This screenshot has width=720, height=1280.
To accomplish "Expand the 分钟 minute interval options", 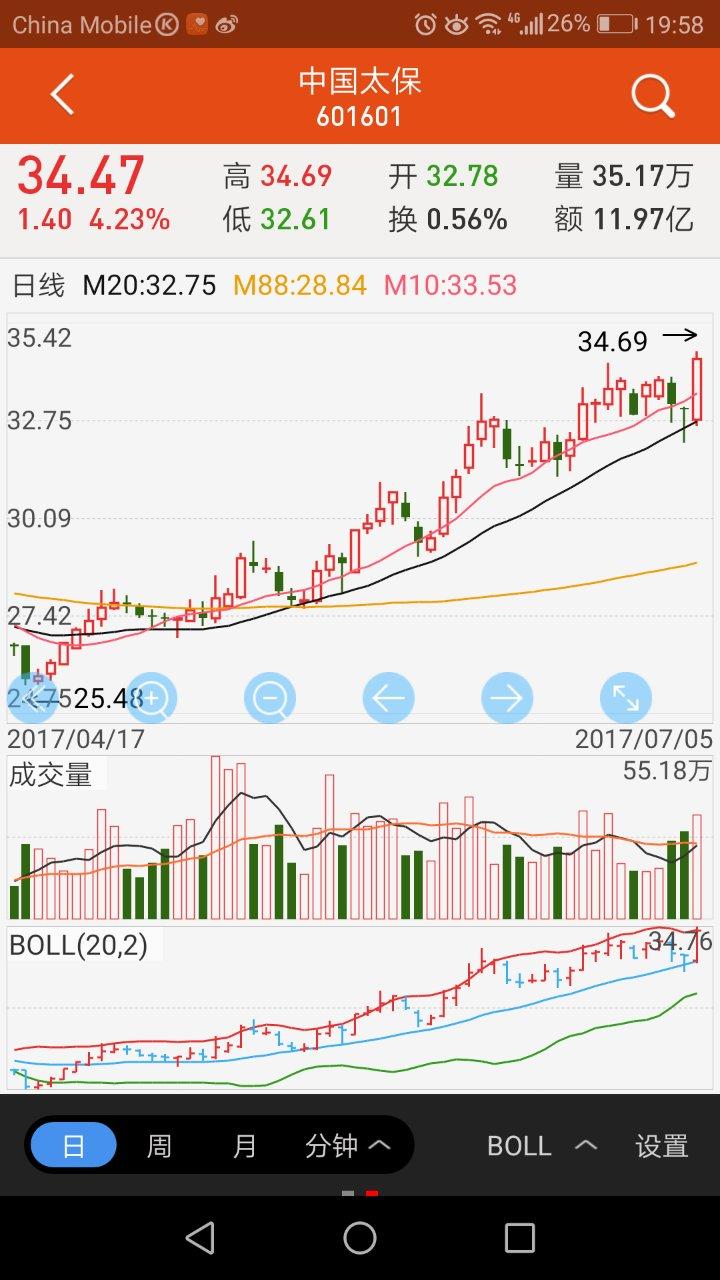I will pos(347,1145).
